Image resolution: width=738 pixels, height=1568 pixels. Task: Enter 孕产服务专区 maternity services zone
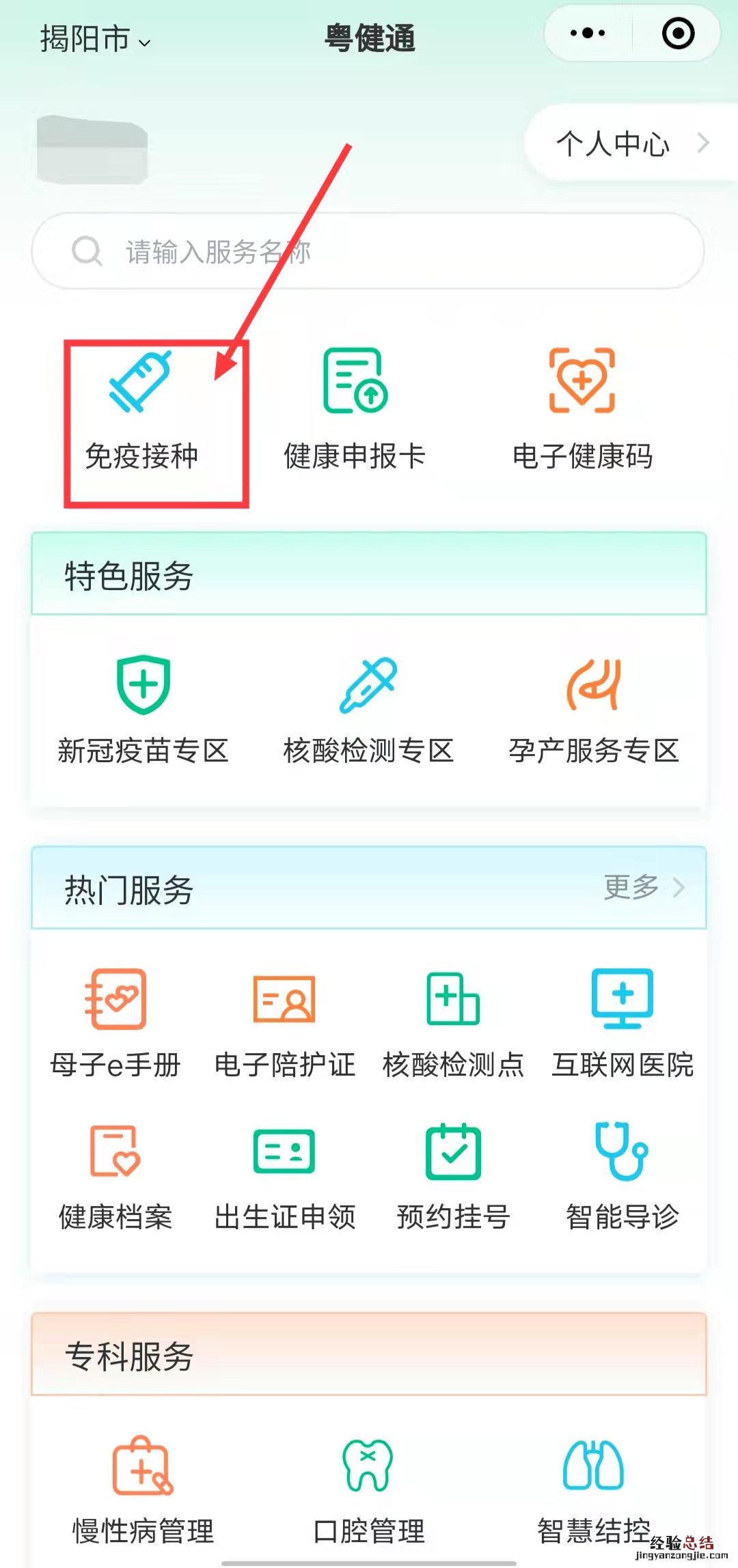(593, 710)
